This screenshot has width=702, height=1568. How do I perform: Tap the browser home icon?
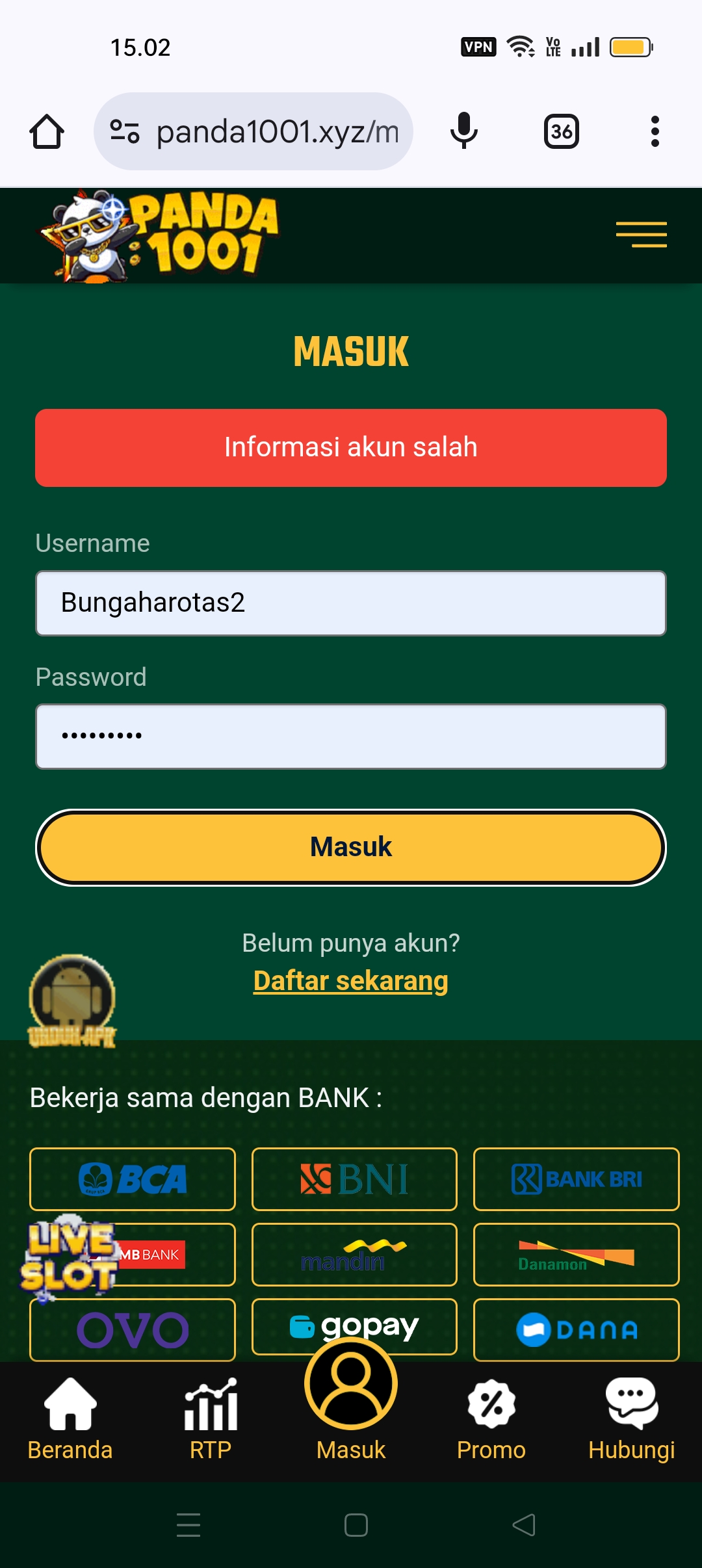click(47, 131)
